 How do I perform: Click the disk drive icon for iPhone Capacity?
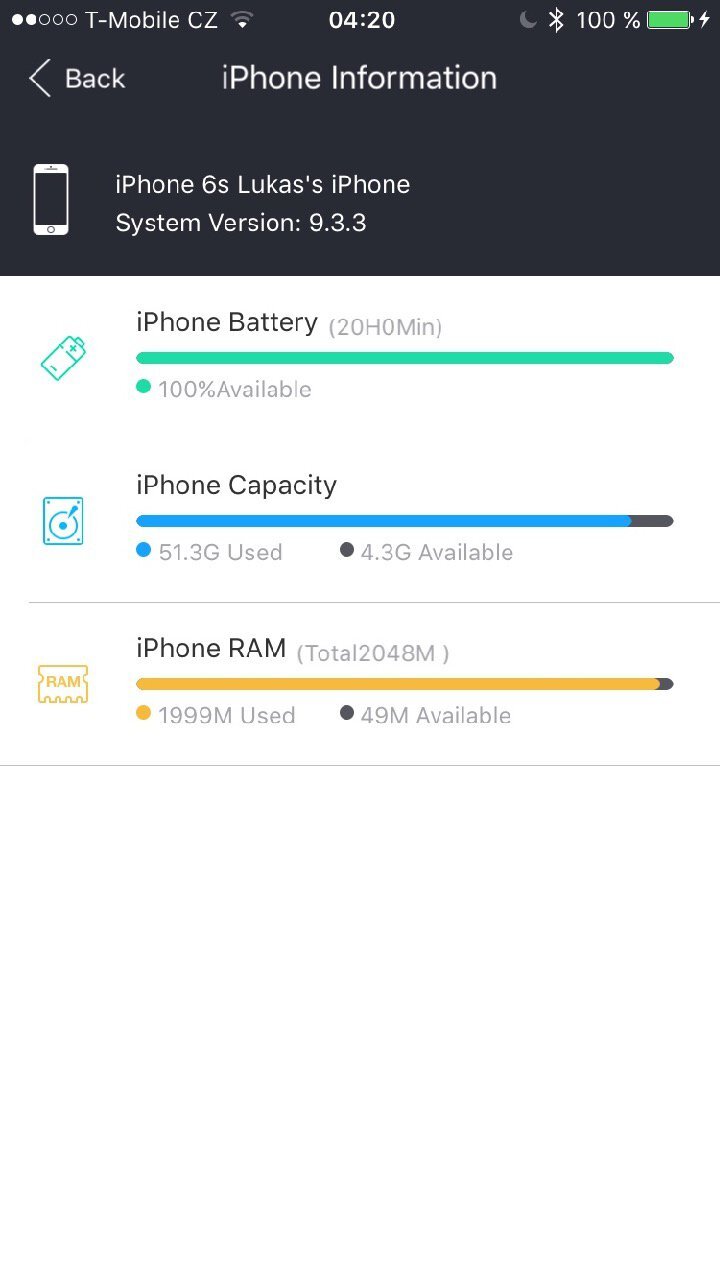click(62, 520)
